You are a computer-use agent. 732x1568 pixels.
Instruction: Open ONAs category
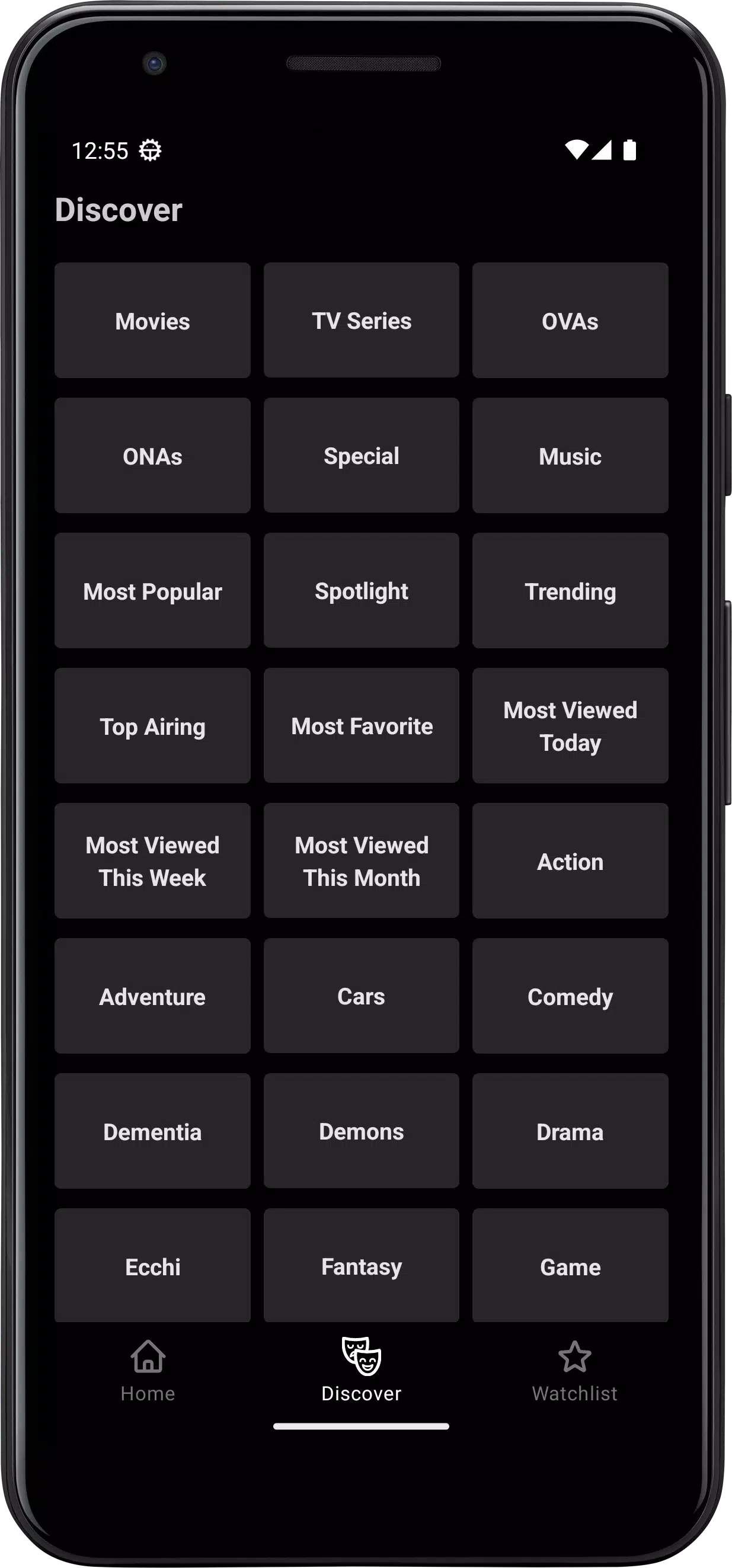pyautogui.click(x=152, y=455)
